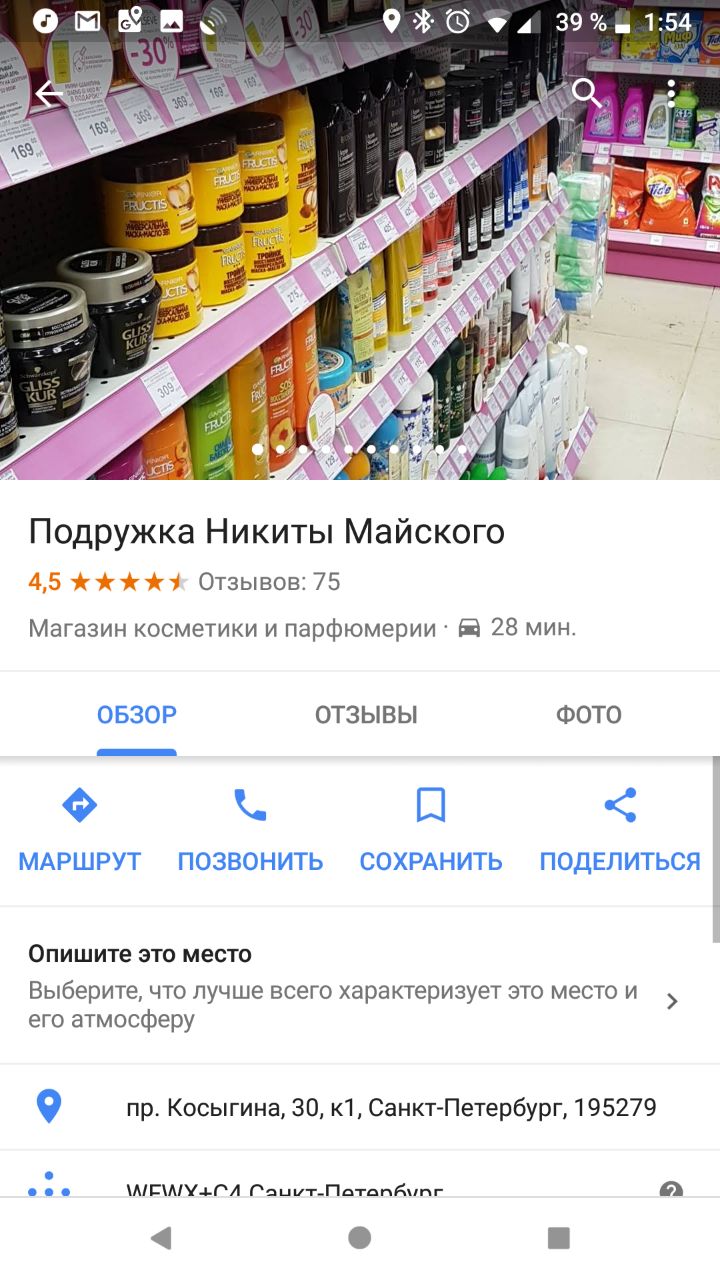Open the 'Опишите это место' row
Image resolution: width=720 pixels, height=1280 pixels.
360,986
